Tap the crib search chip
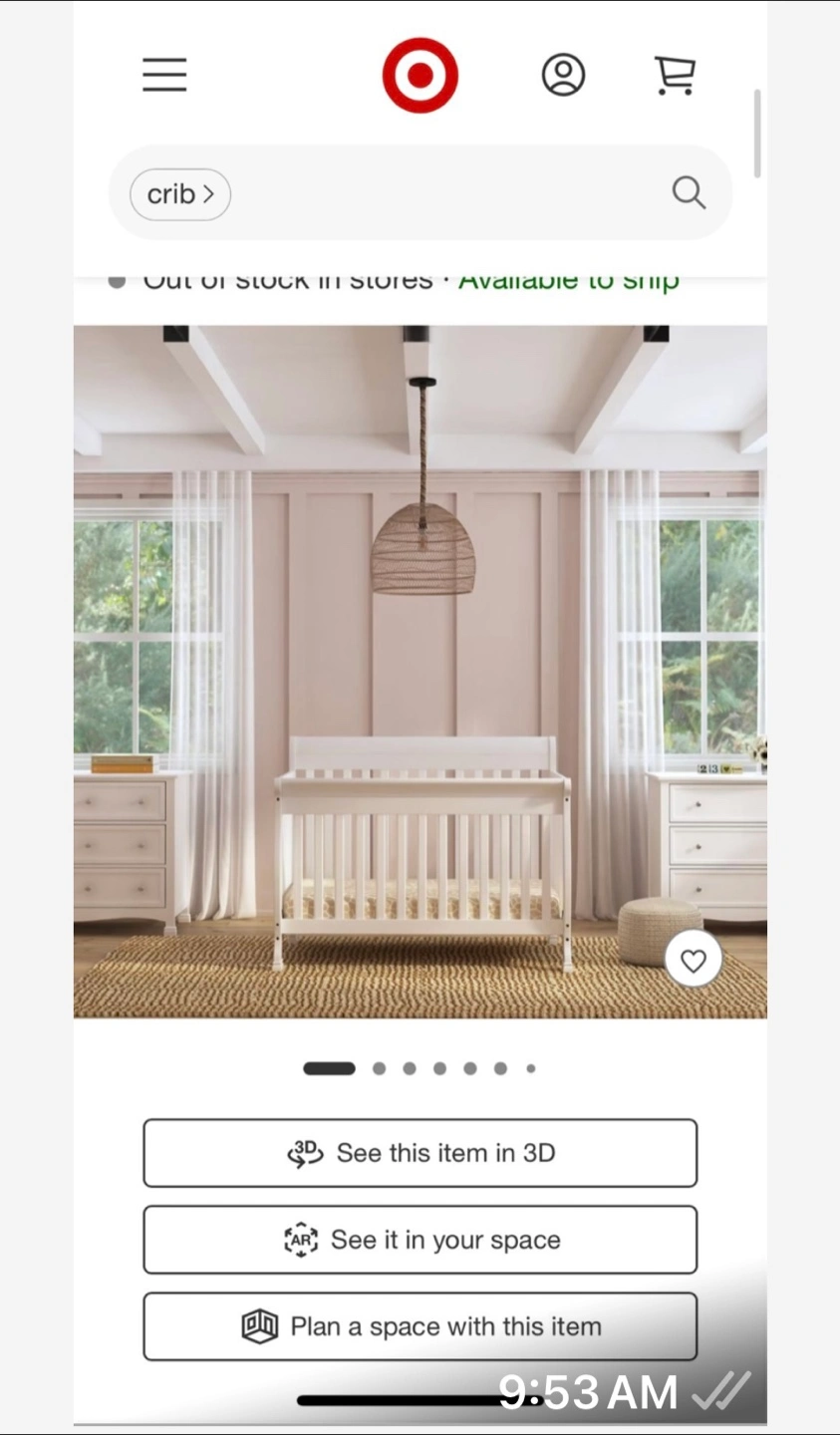 pos(180,193)
